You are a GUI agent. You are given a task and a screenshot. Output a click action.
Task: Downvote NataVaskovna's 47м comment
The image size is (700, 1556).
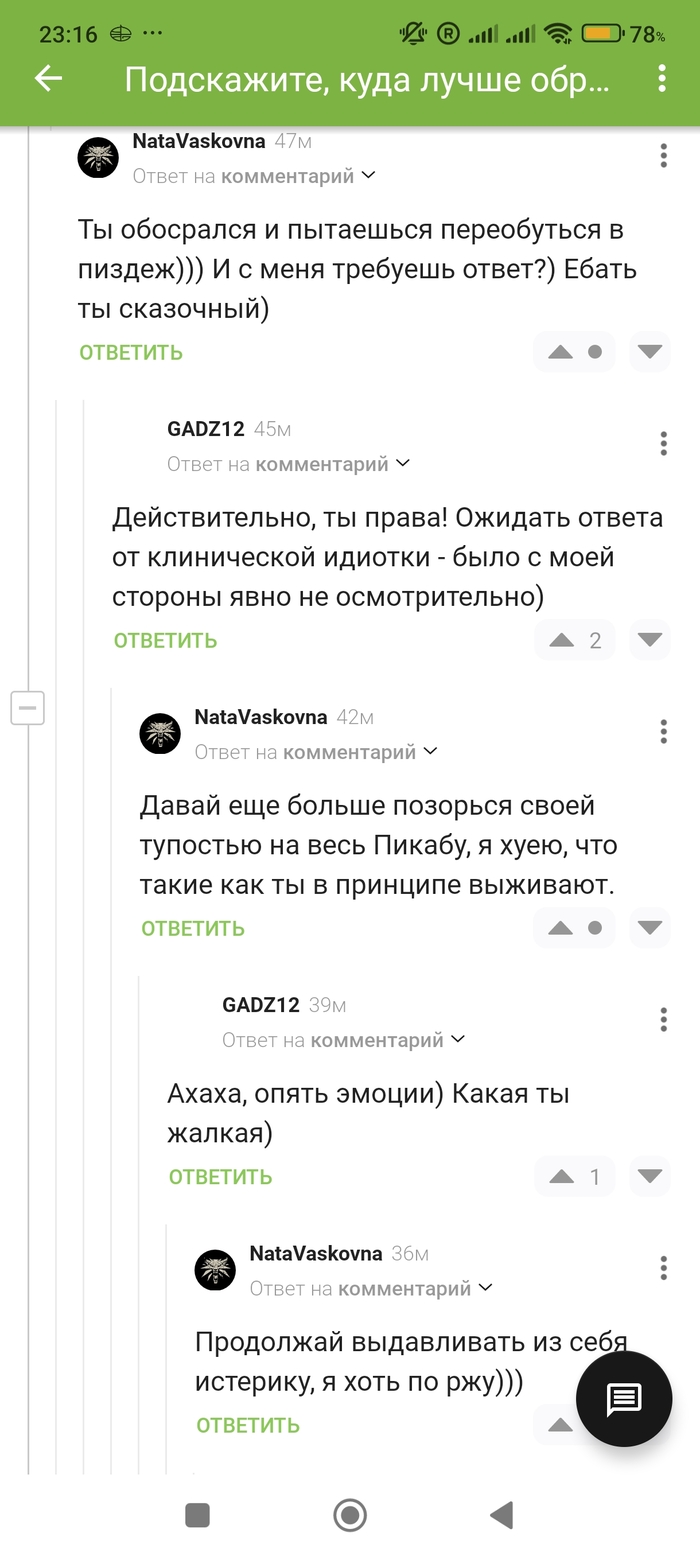650,352
